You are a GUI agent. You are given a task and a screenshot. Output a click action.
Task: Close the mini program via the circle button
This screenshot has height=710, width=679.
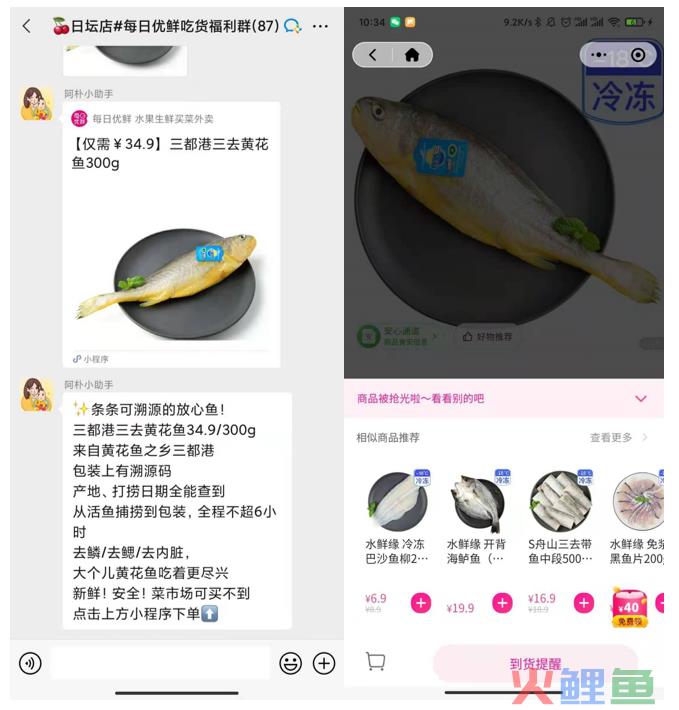638,55
